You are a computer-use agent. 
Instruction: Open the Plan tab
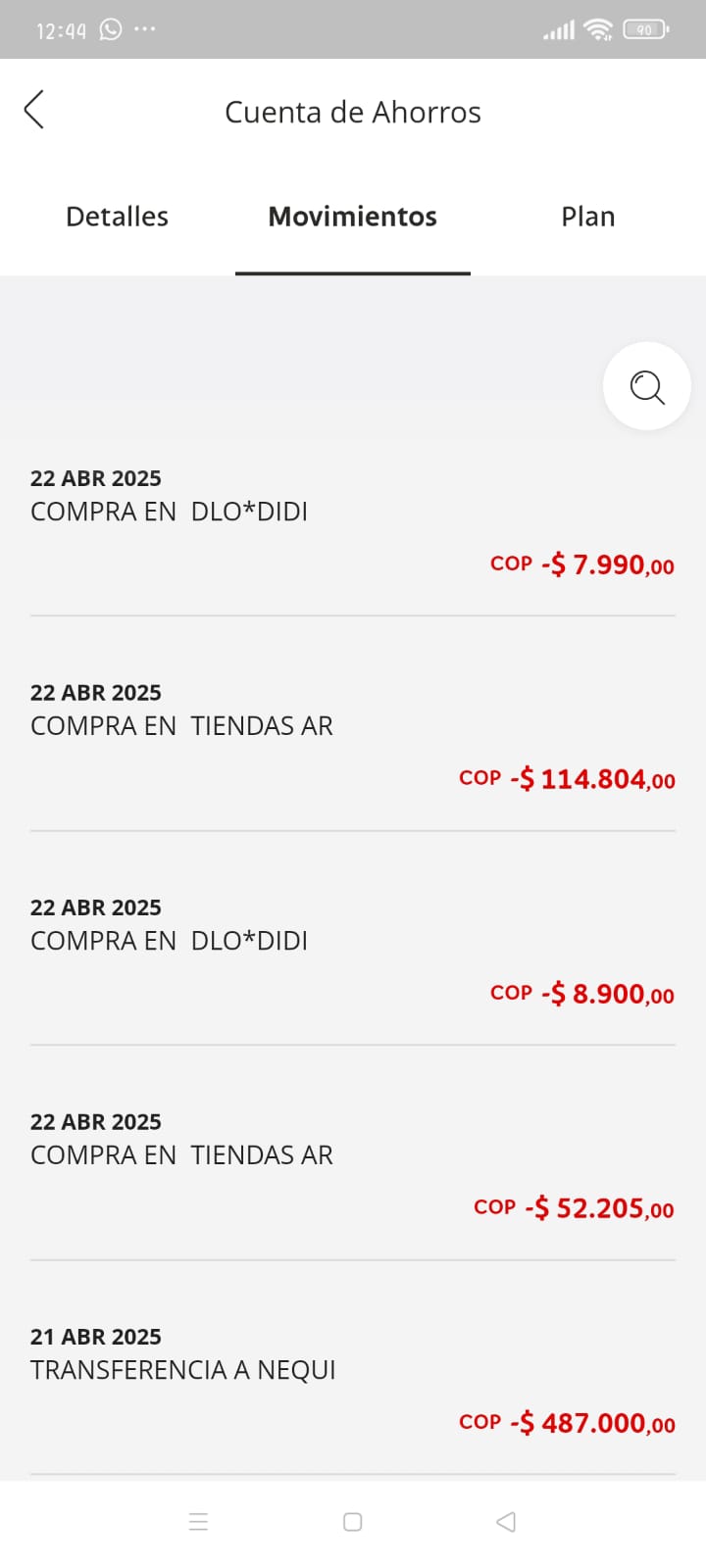pos(587,217)
